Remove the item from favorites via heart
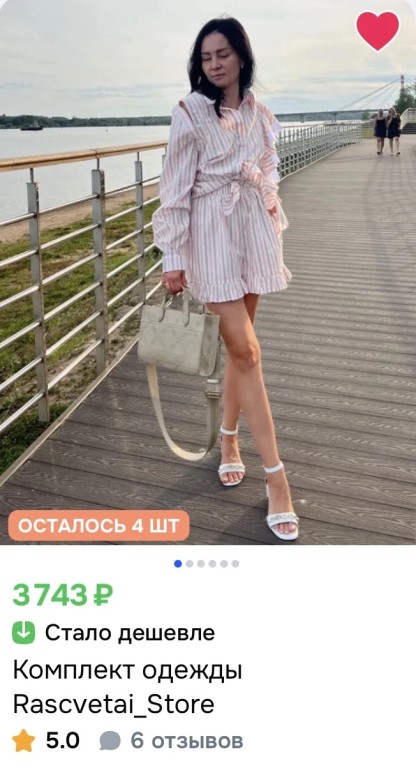The image size is (416, 768). point(377,30)
